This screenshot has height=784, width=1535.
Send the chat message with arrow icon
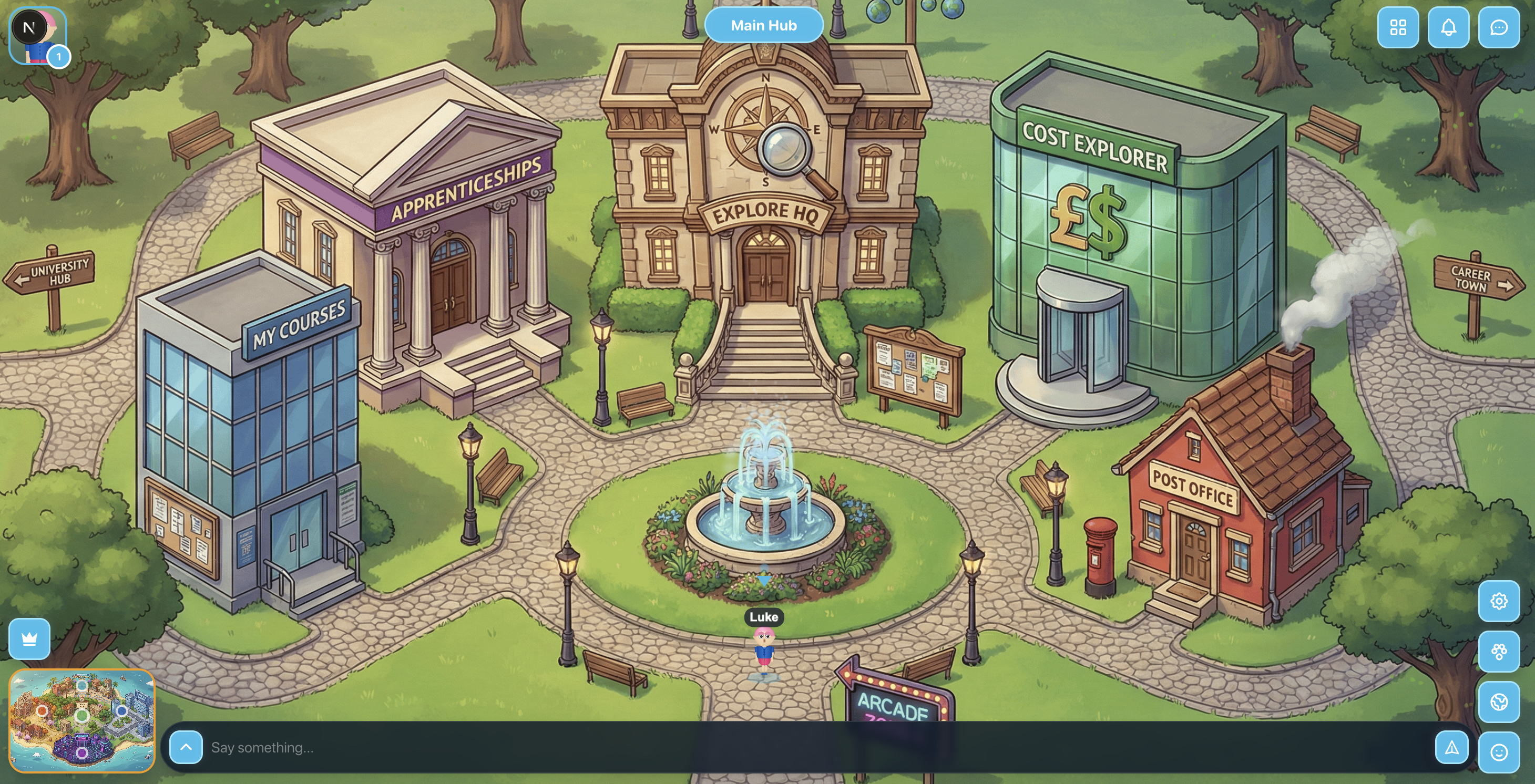pyautogui.click(x=1451, y=747)
